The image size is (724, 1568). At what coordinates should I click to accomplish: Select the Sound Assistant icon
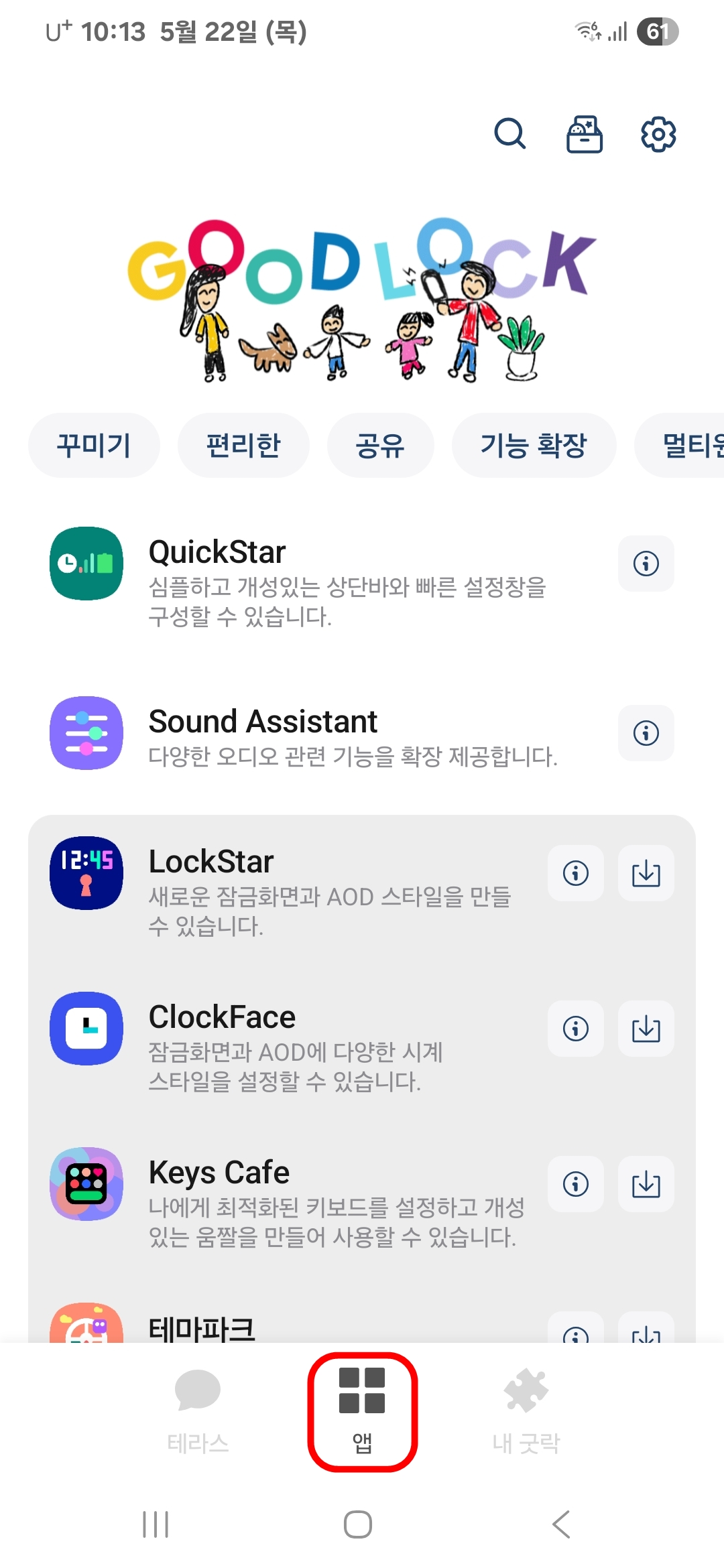(x=86, y=733)
